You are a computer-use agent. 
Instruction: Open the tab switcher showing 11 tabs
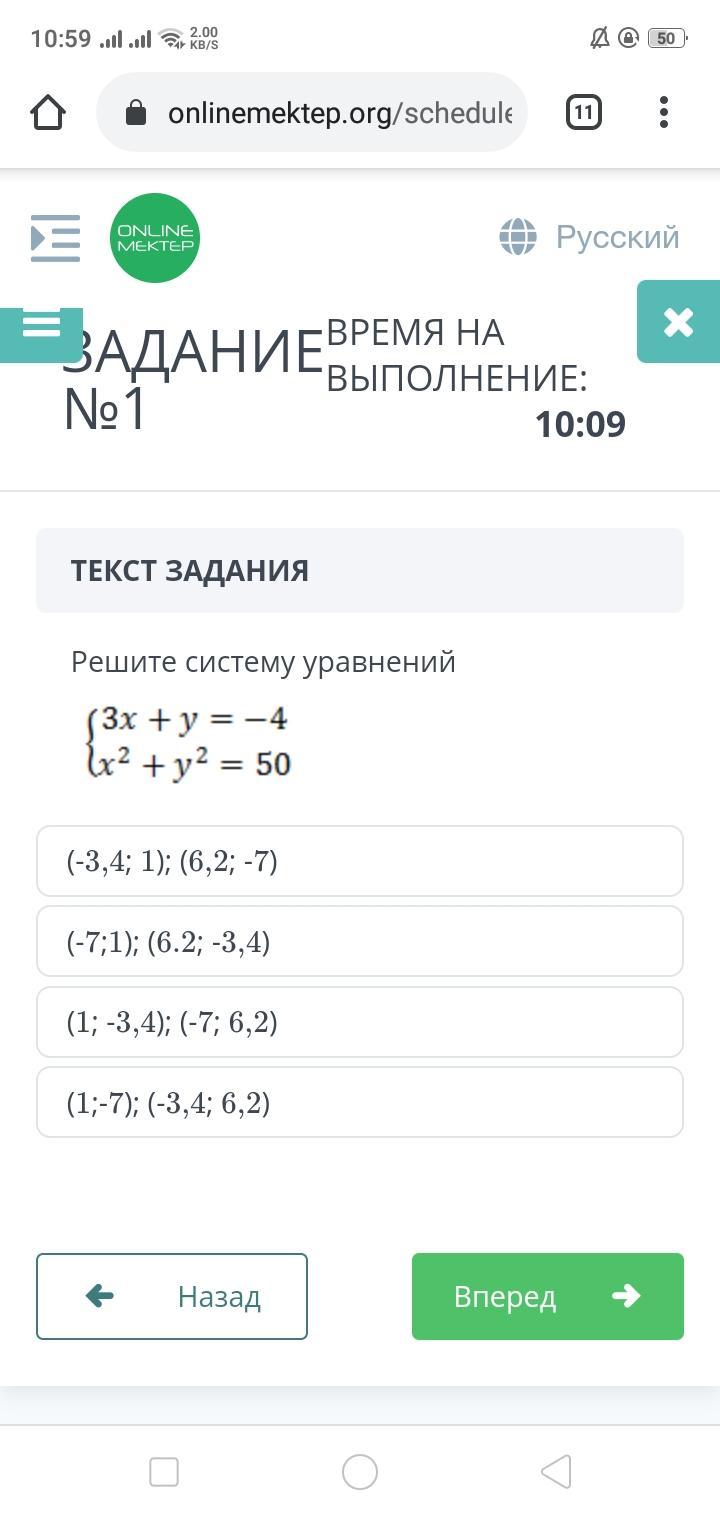583,113
